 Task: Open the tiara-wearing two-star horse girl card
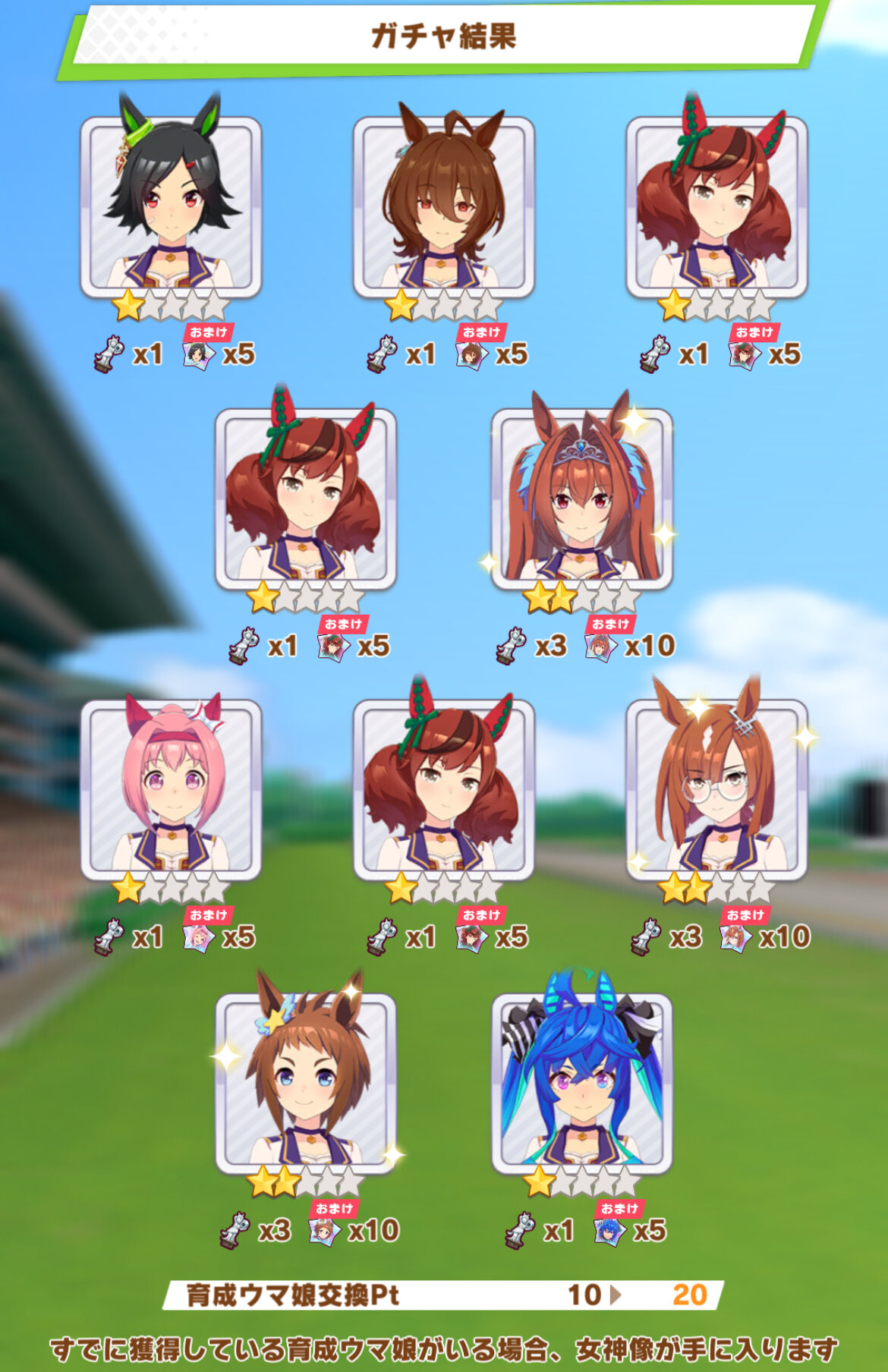point(581,499)
